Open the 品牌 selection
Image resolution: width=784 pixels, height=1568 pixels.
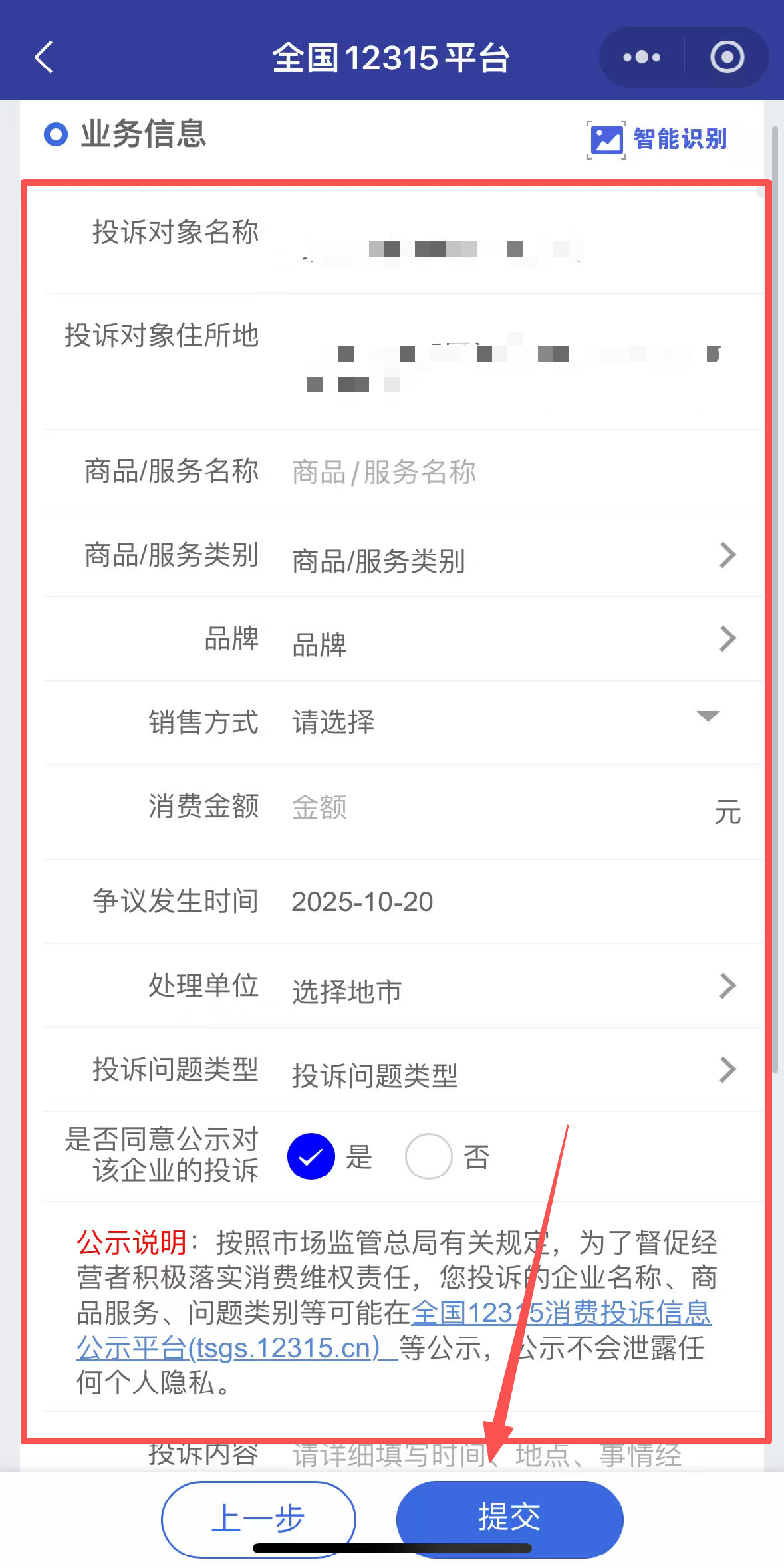pyautogui.click(x=512, y=641)
